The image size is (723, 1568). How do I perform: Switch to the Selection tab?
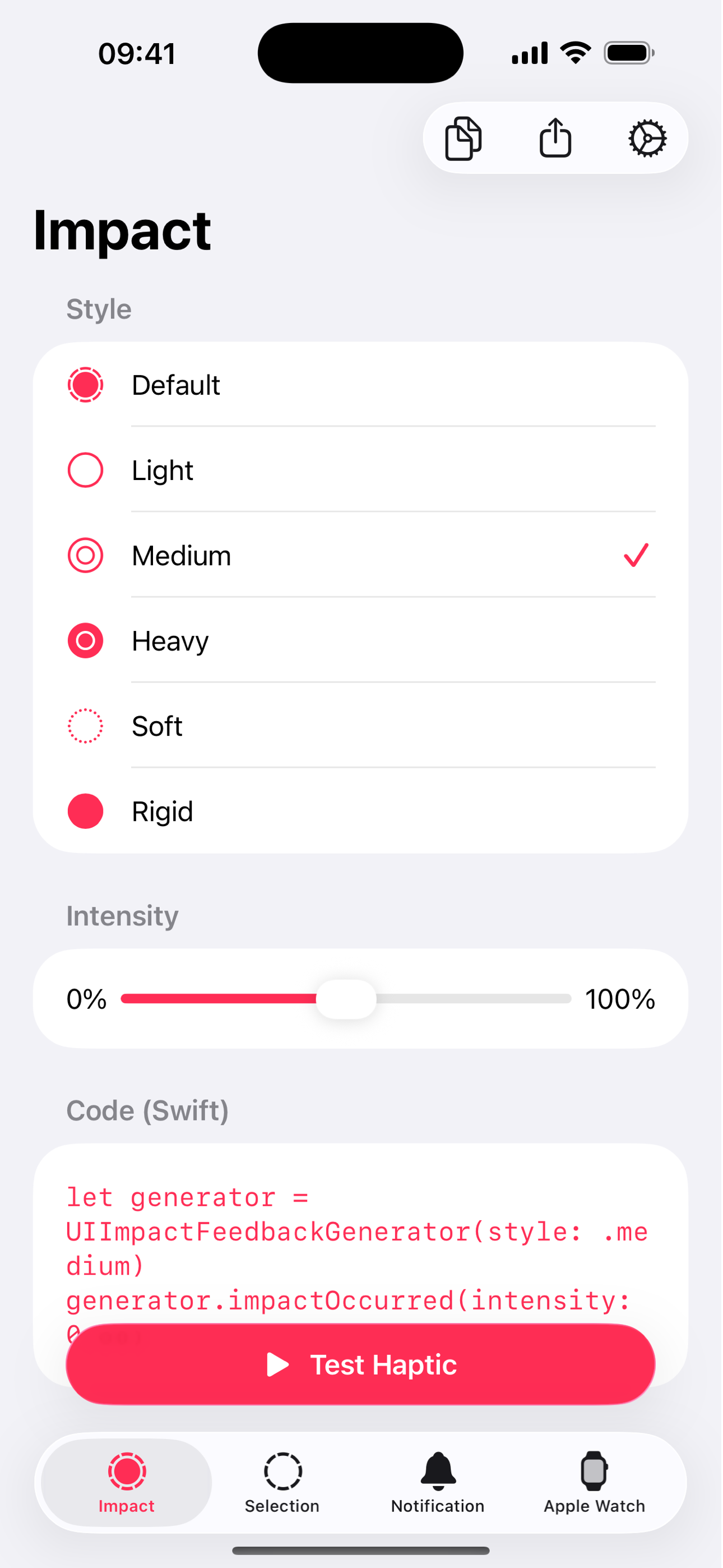[x=283, y=1483]
